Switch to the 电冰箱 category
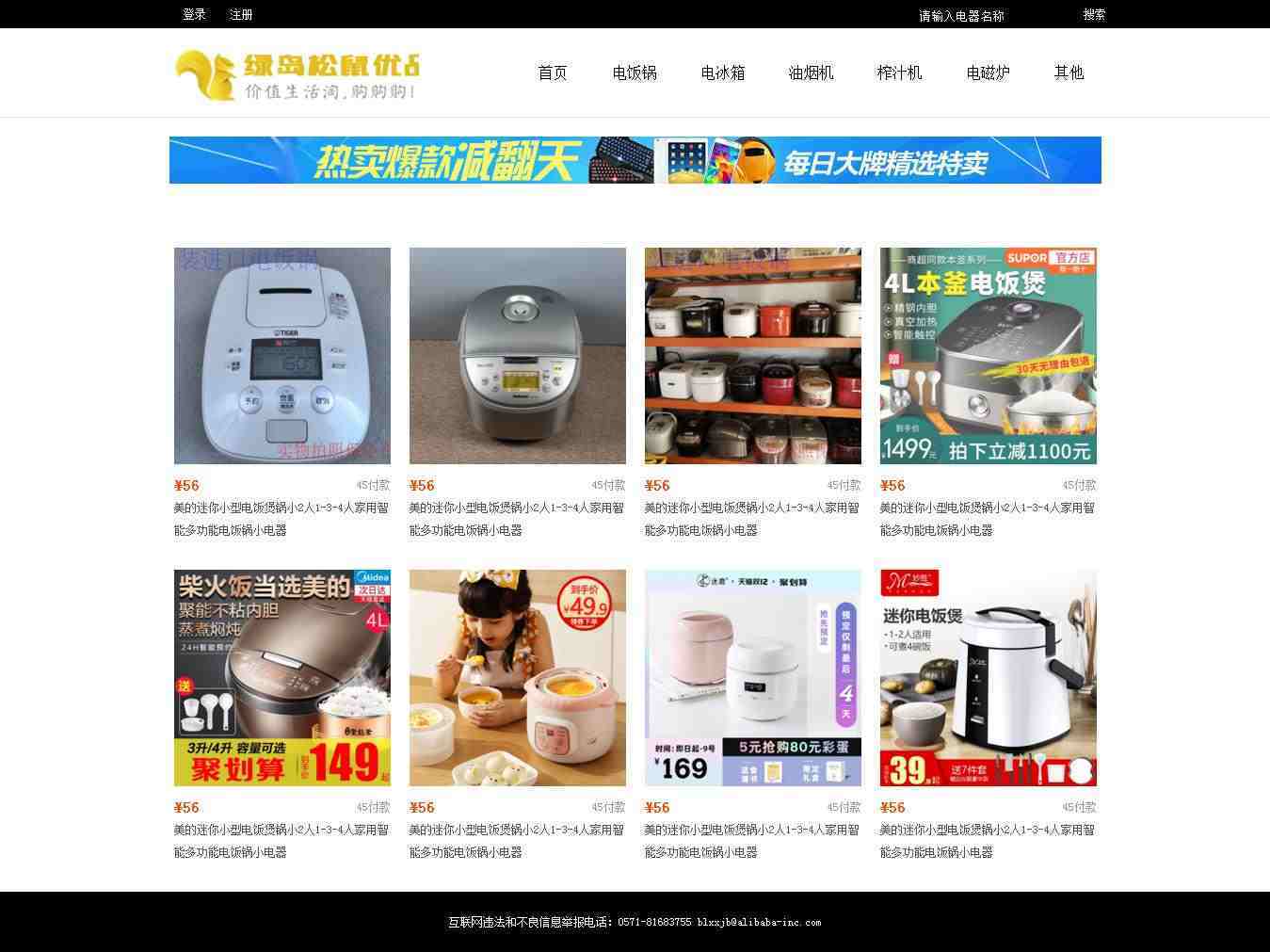 click(723, 73)
